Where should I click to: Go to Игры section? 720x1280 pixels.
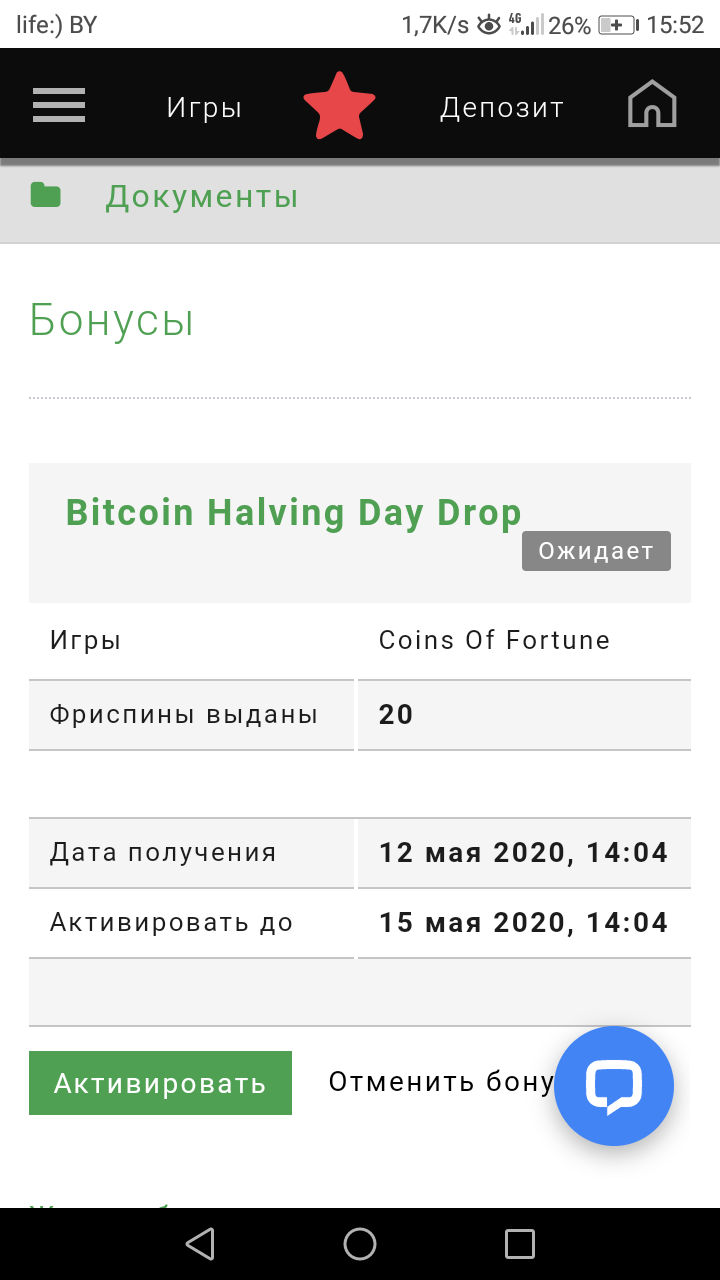point(205,107)
